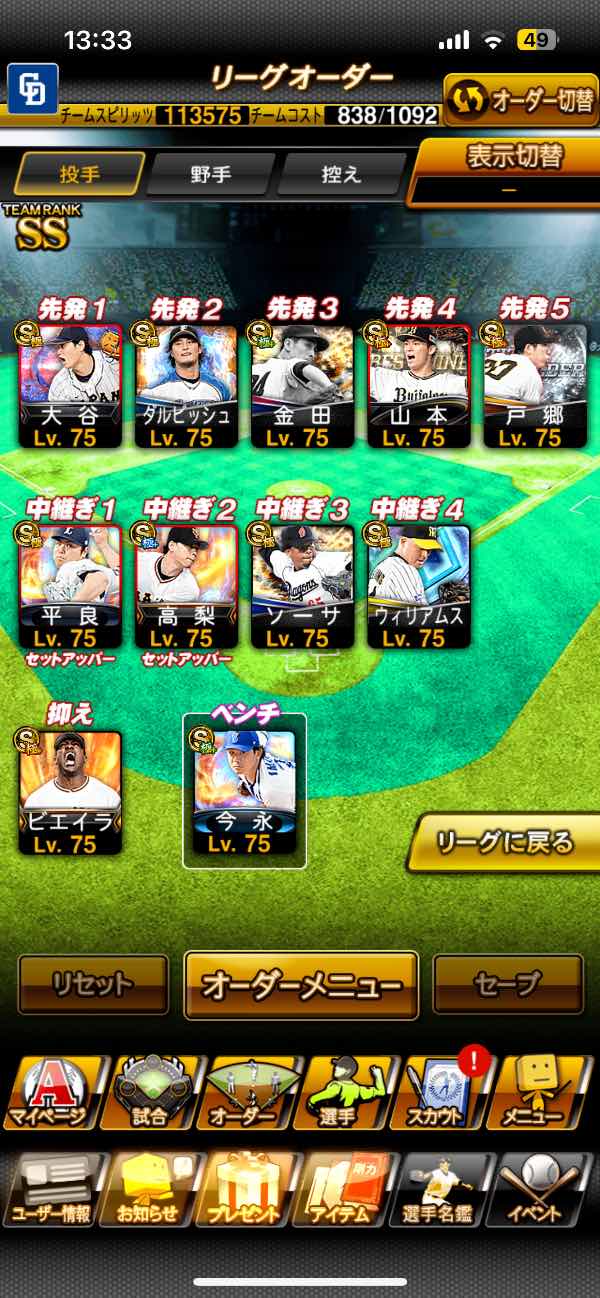
Task: Save the order with セーブ
Action: click(508, 984)
